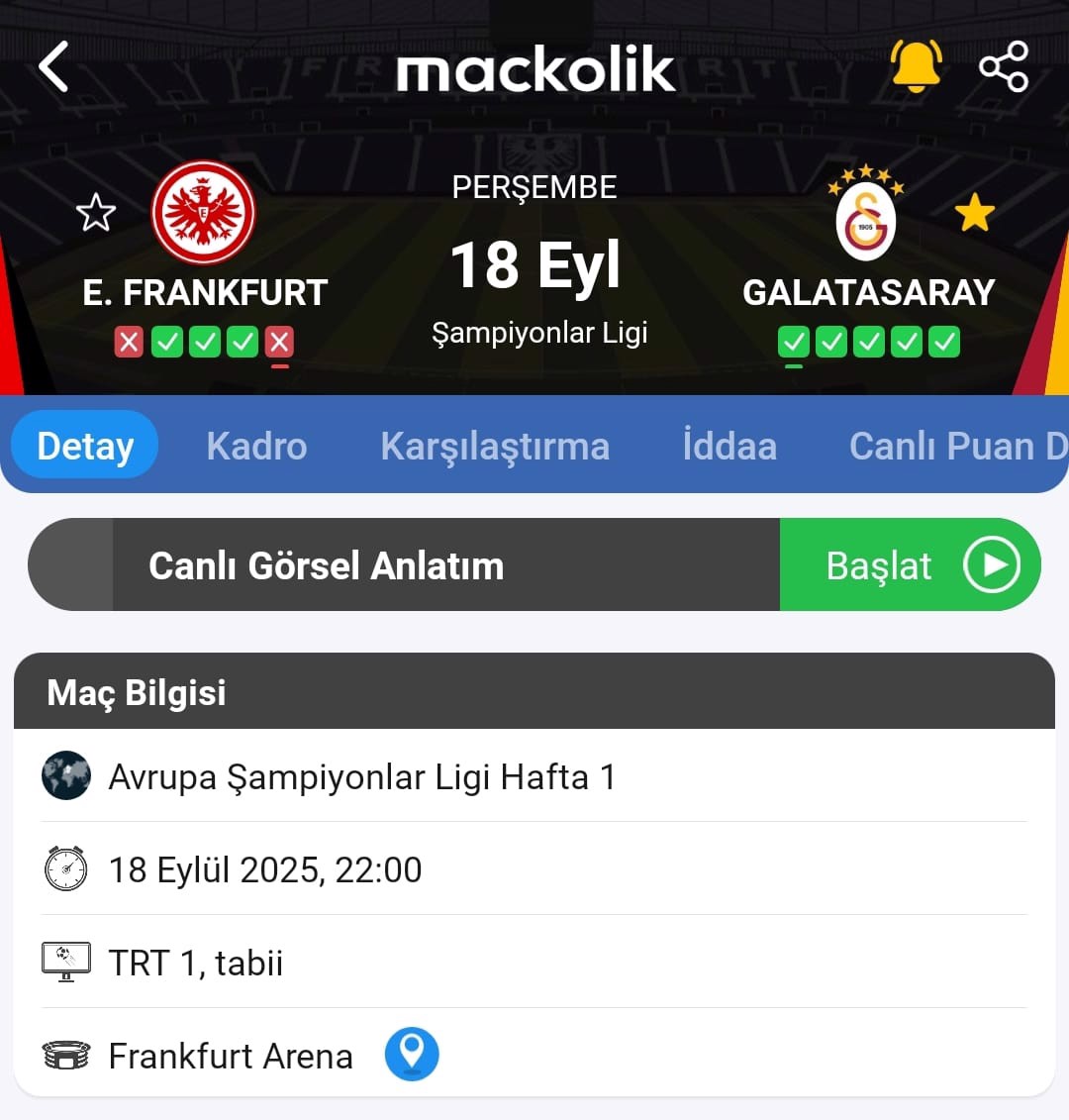
Task: Tap the yellow notification bell icon
Action: [916, 66]
